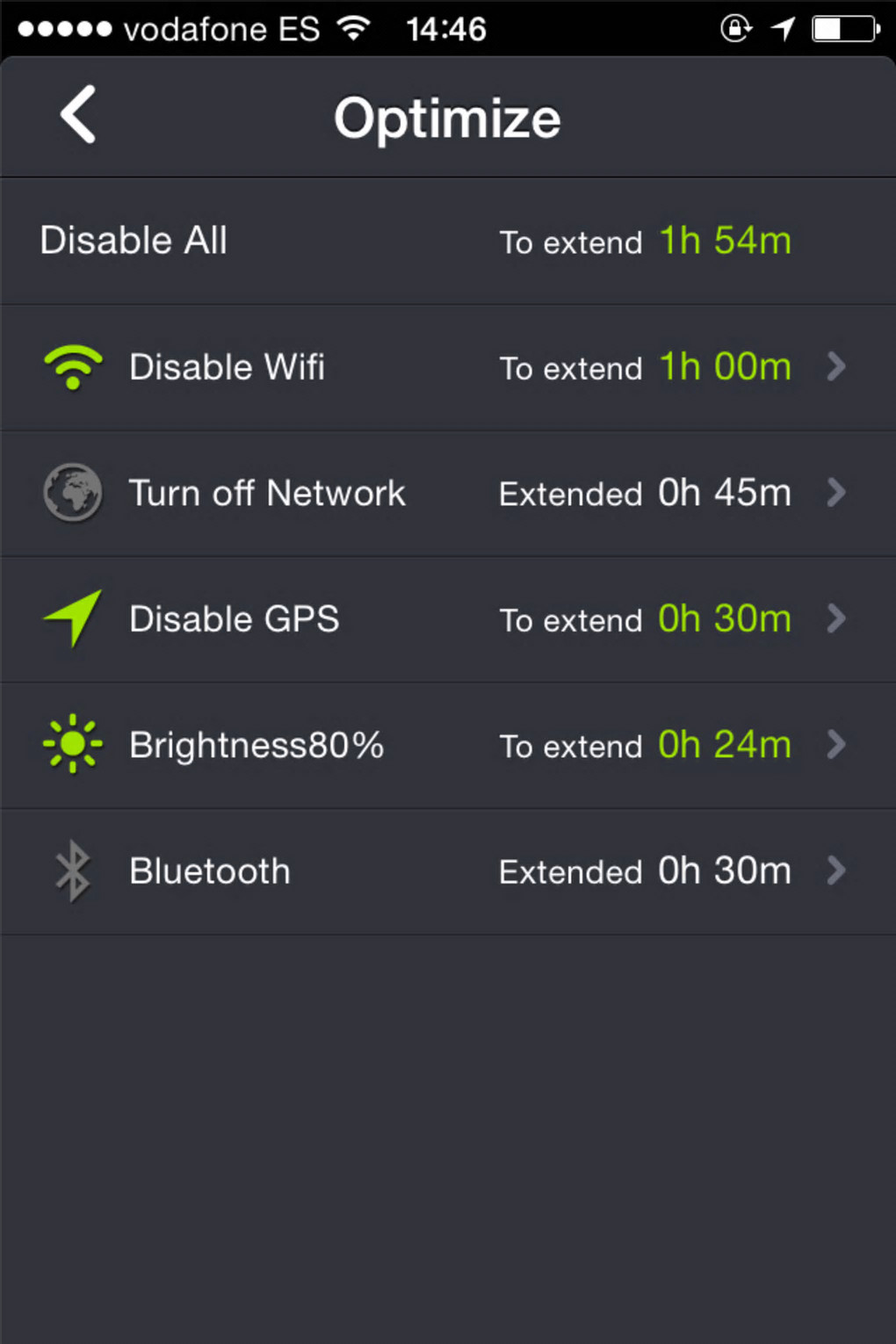The width and height of the screenshot is (896, 1344).
Task: Open the Disable Wifi option
Action: [x=448, y=367]
